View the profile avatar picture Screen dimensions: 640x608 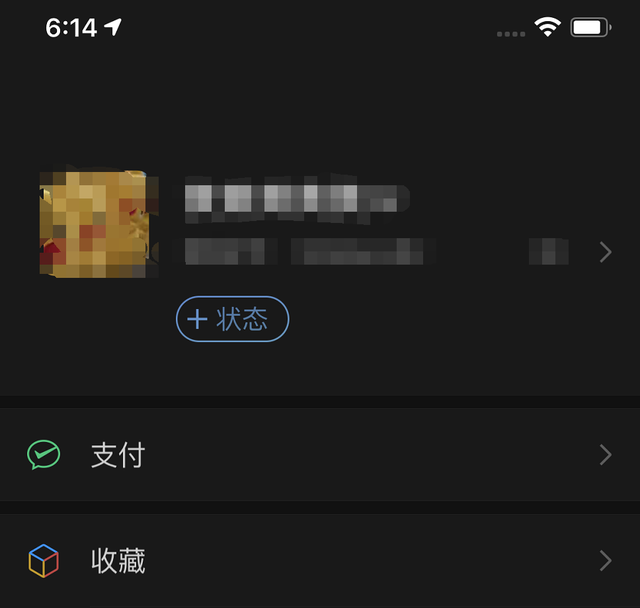pyautogui.click(x=92, y=224)
